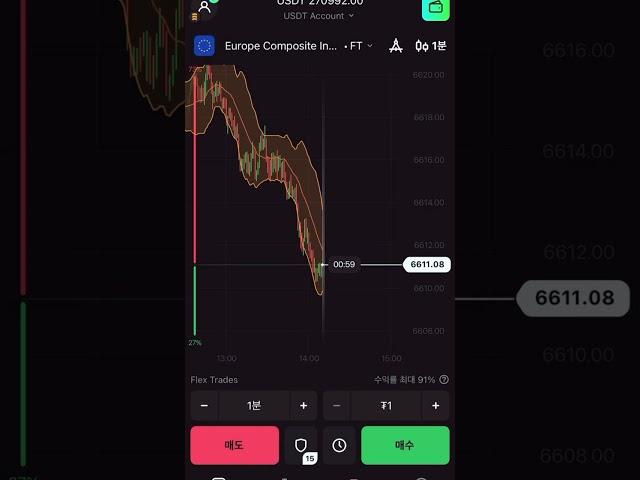Expand the USDT Account dropdown
This screenshot has height=480, width=640.
319,16
